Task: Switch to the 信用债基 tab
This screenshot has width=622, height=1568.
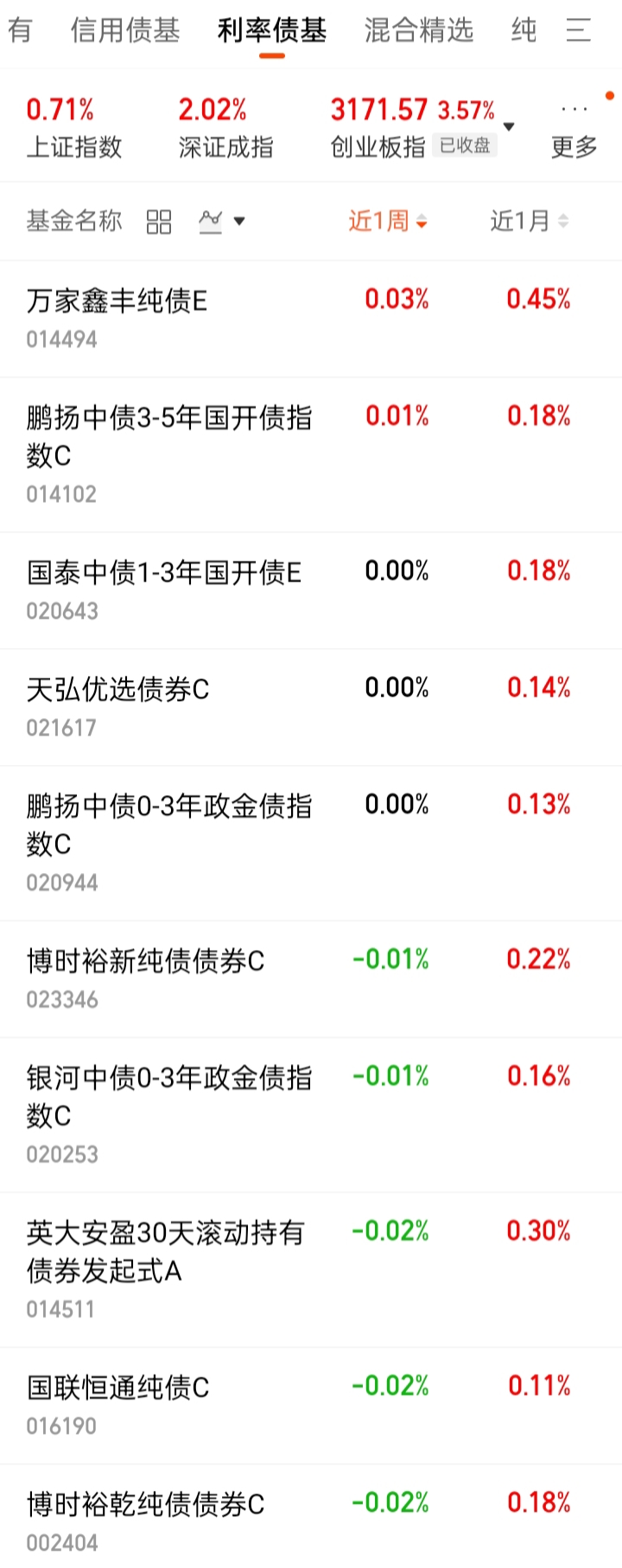Action: [x=125, y=31]
